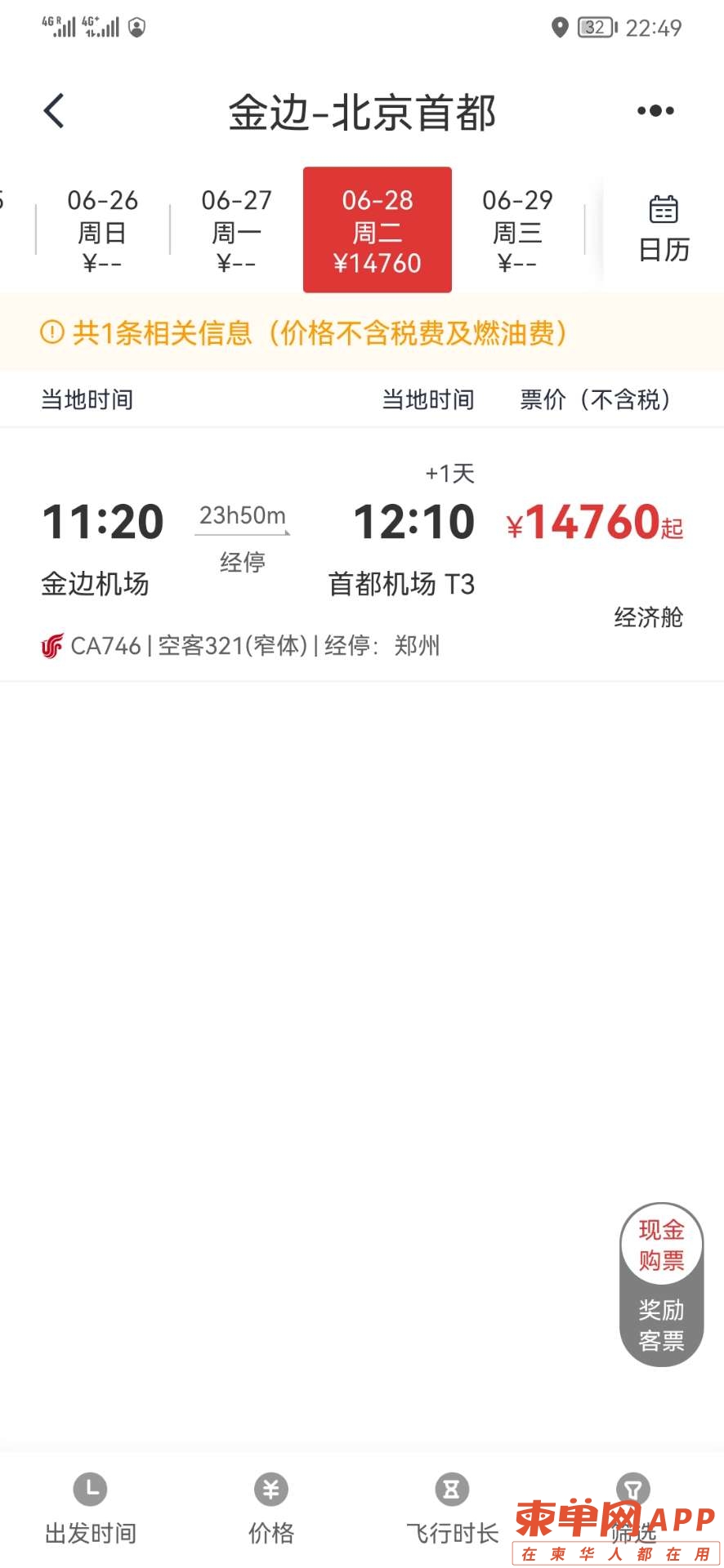Sort flights by 出发时间
724x1568 pixels.
(91, 1509)
